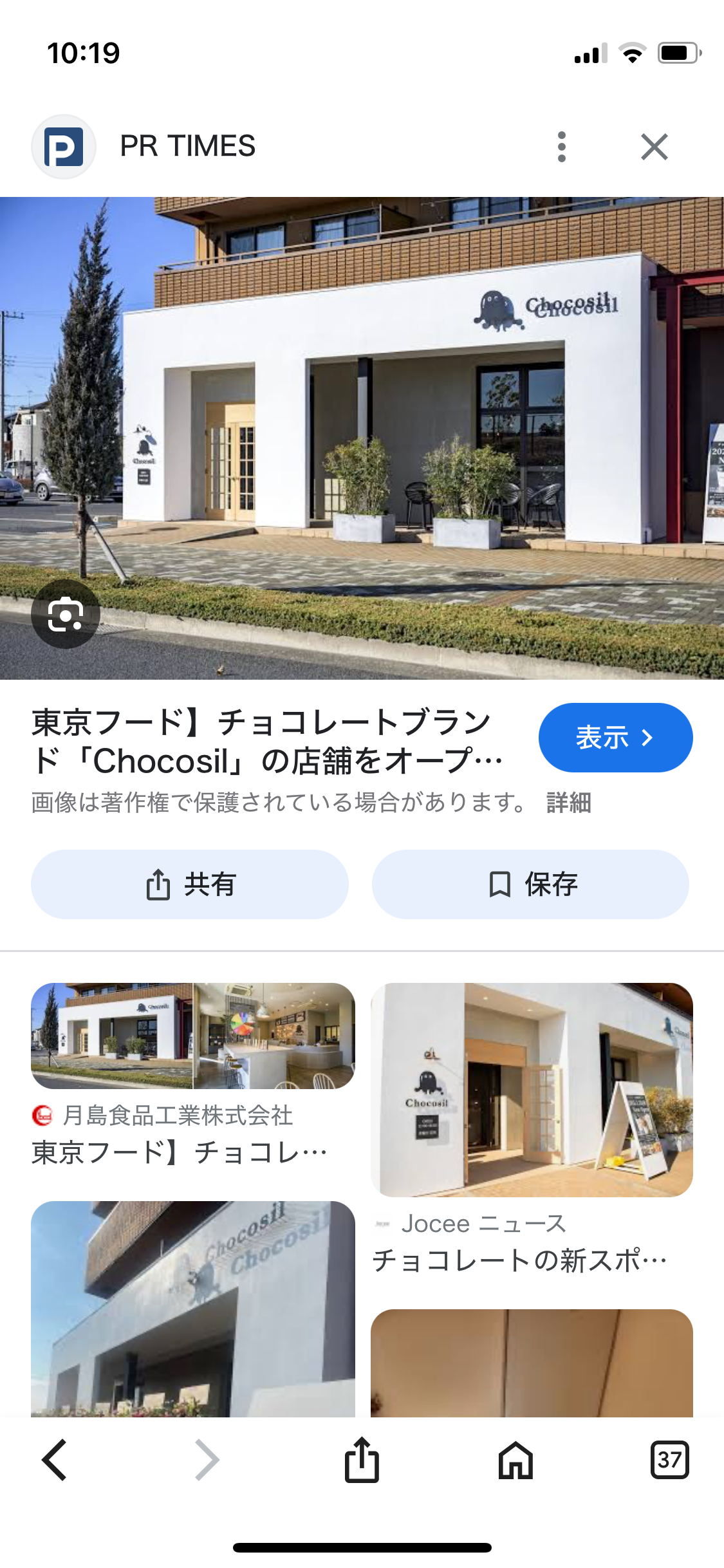Open the PR TIMES source site
724x1568 pixels.
pos(187,147)
